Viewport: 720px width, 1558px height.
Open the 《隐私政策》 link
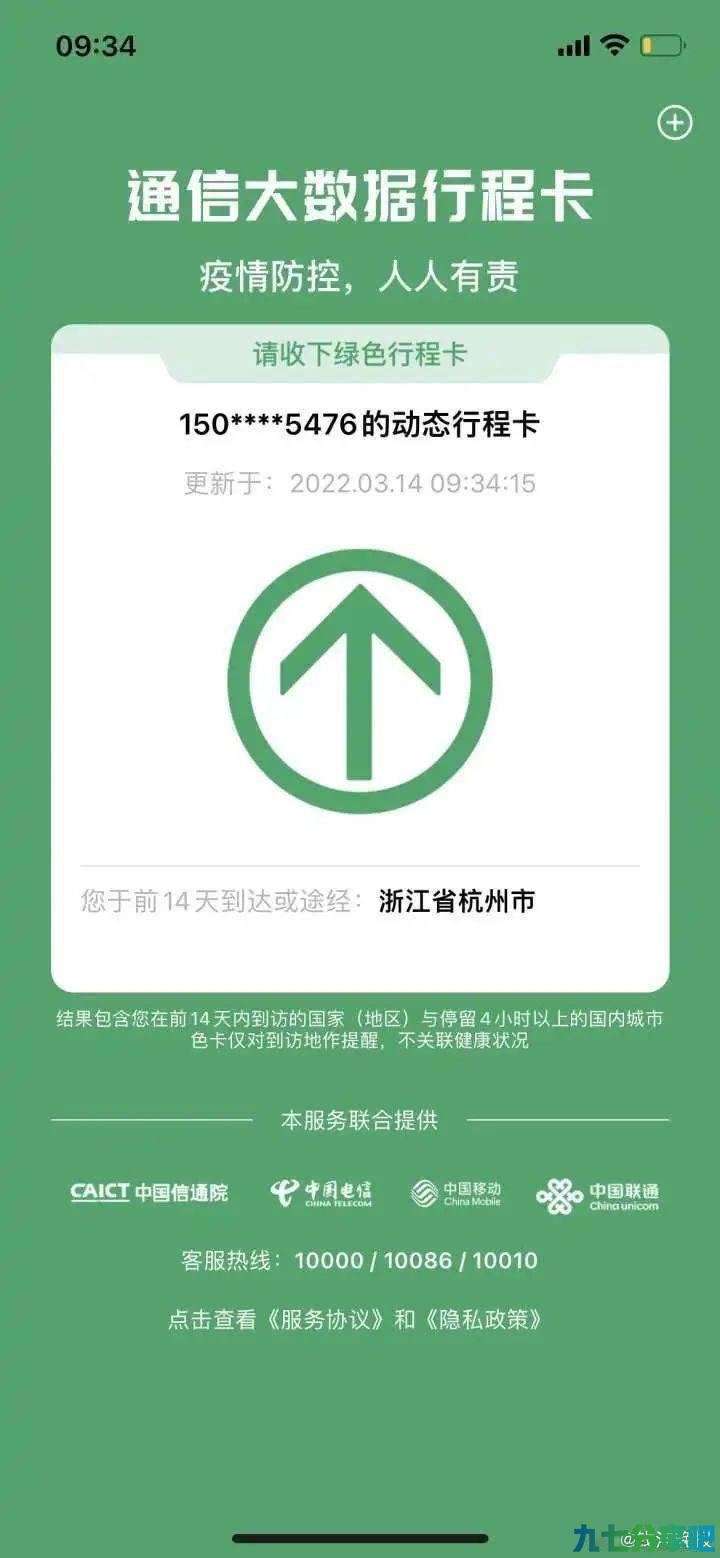[484, 1319]
